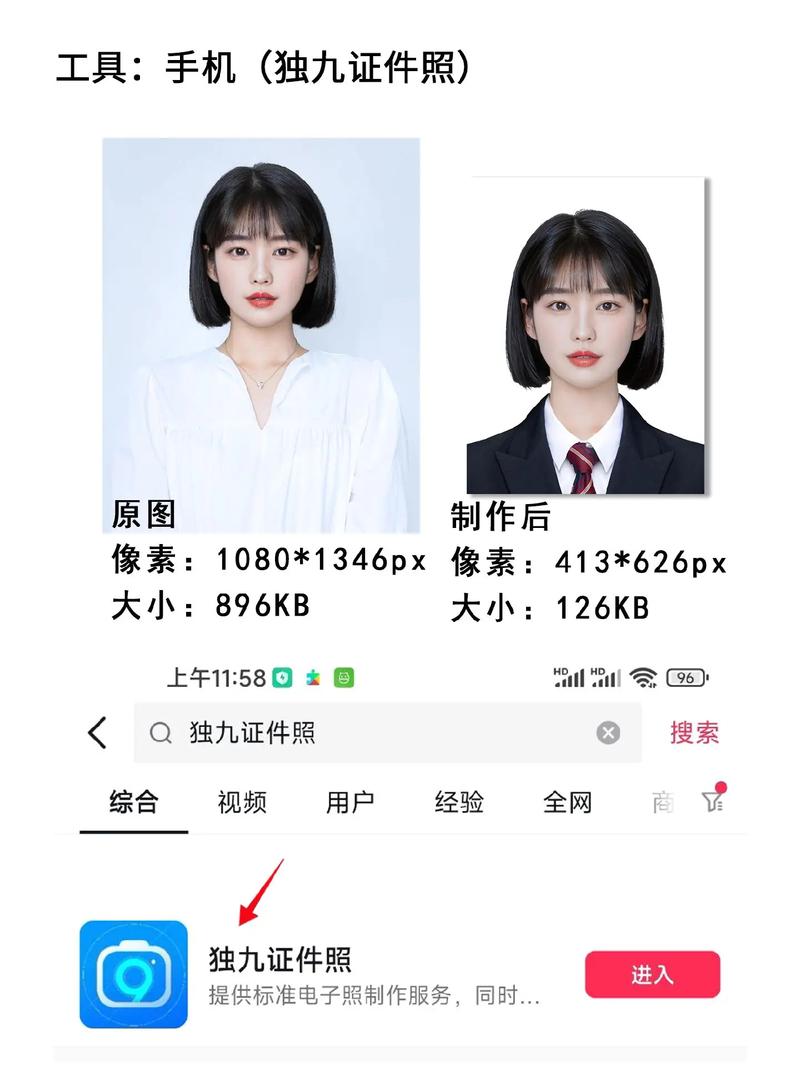The height and width of the screenshot is (1067, 800).
Task: Tap the battery indicator showing 96
Action: pos(687,677)
